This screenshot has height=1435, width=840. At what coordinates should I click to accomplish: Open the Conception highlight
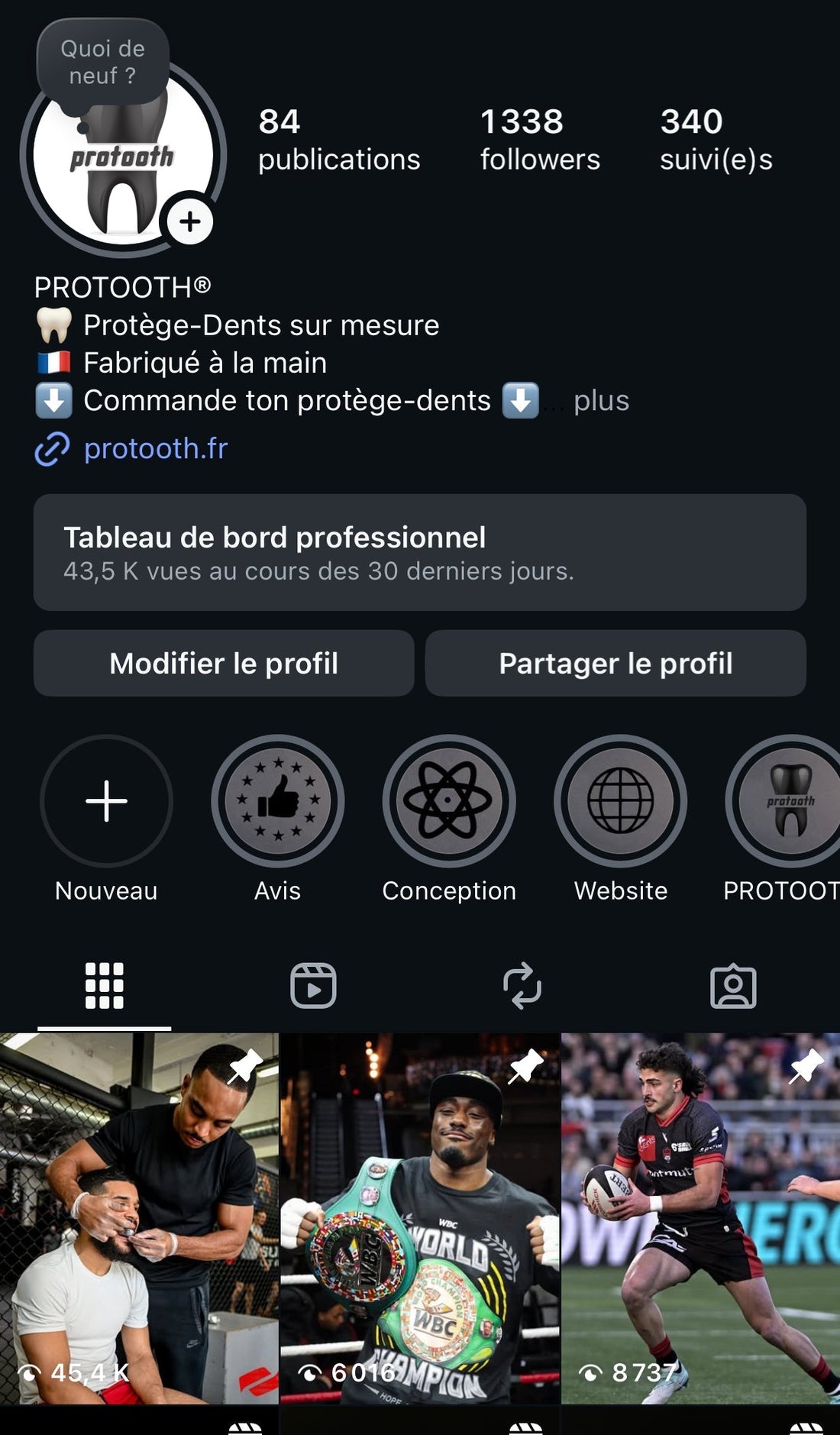coord(449,800)
